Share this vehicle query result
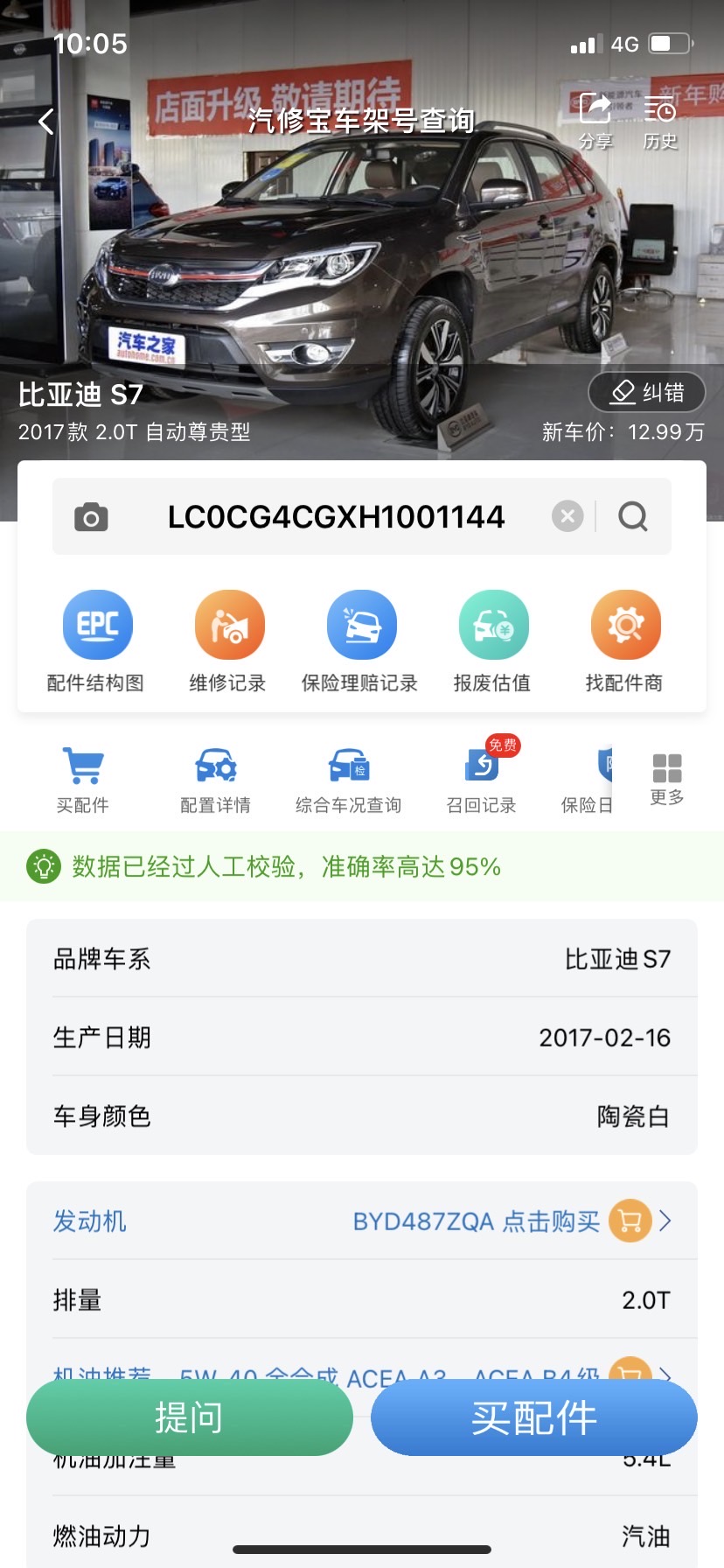Screen dimensions: 724x1568 (x=595, y=120)
